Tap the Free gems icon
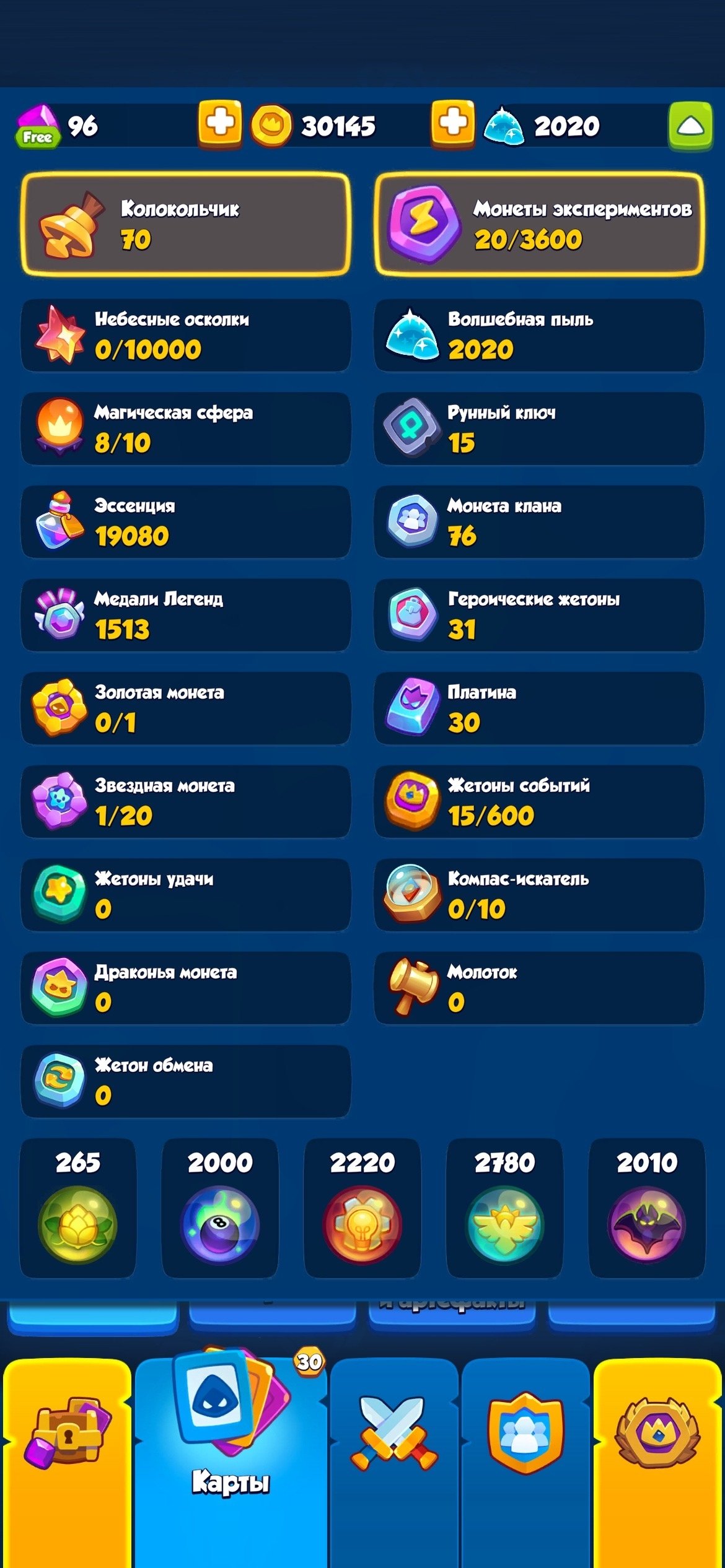 click(38, 126)
